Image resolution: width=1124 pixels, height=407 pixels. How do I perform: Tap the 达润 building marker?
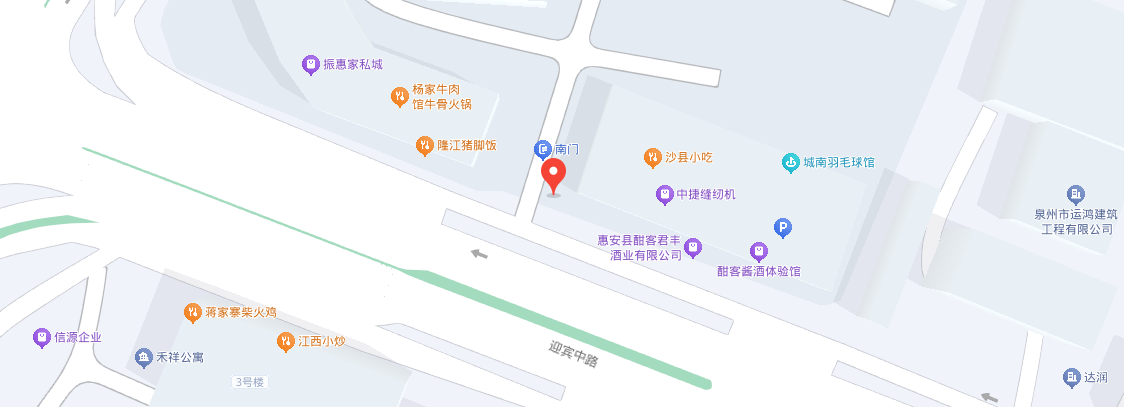(1072, 377)
